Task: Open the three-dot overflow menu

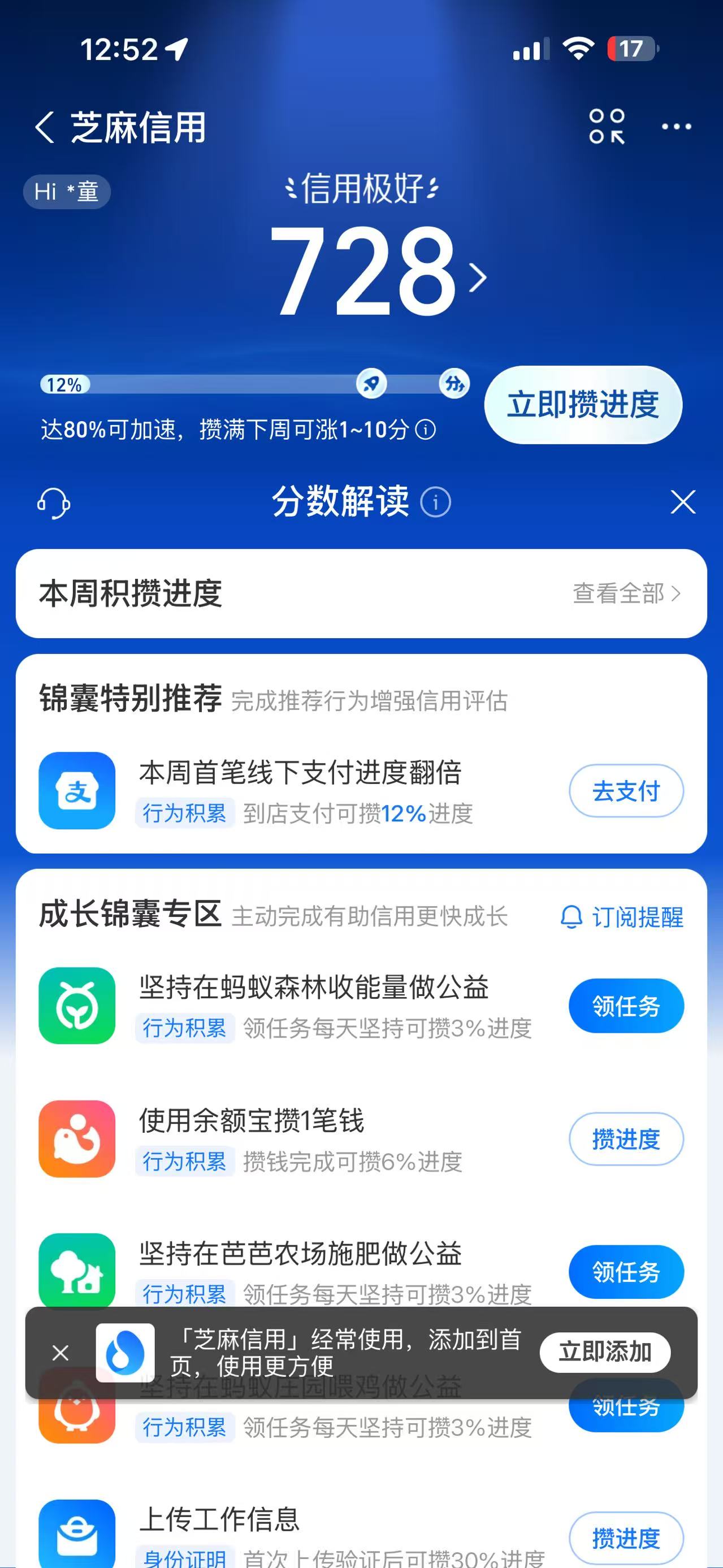Action: click(x=676, y=127)
